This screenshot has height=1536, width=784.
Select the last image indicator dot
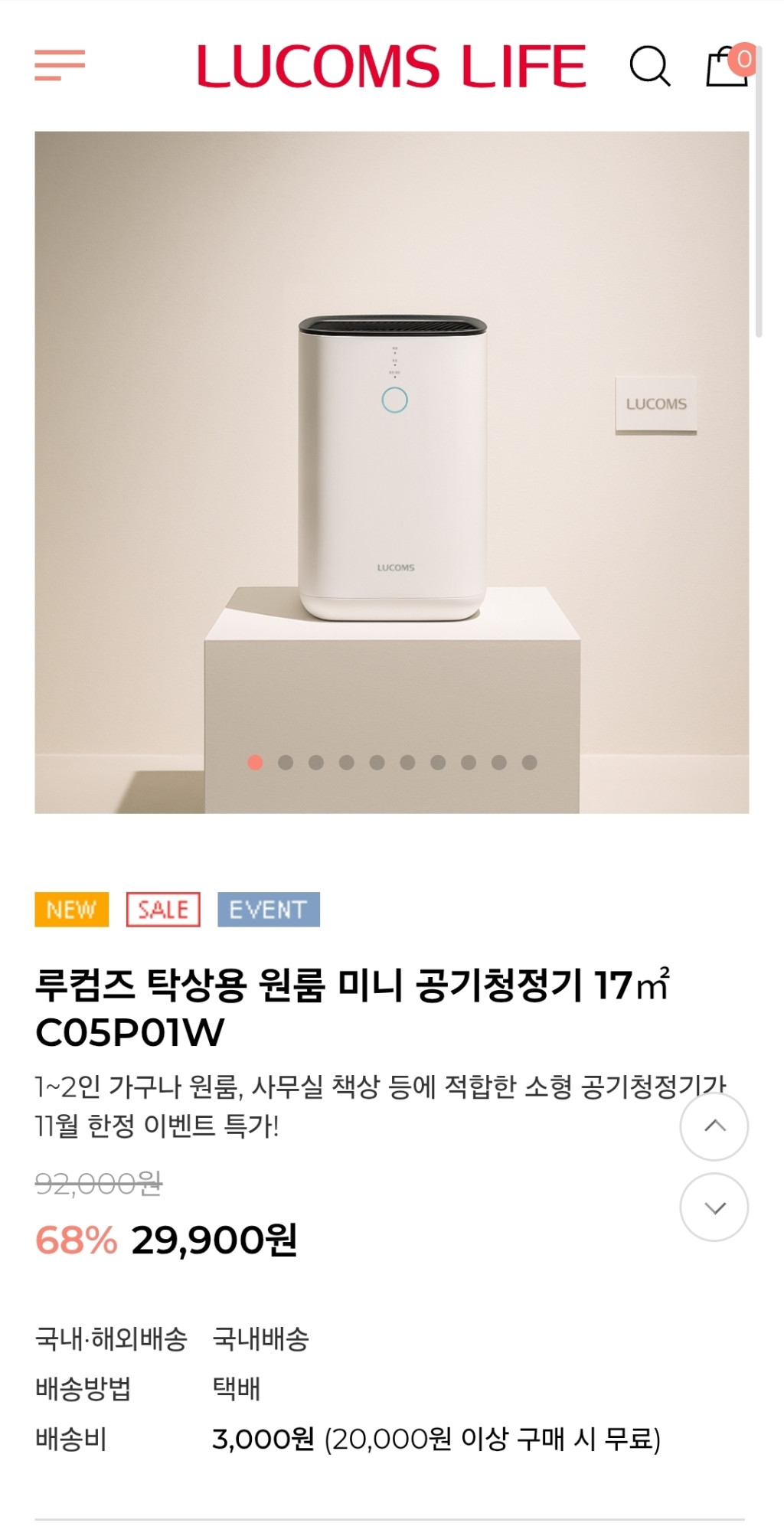529,763
